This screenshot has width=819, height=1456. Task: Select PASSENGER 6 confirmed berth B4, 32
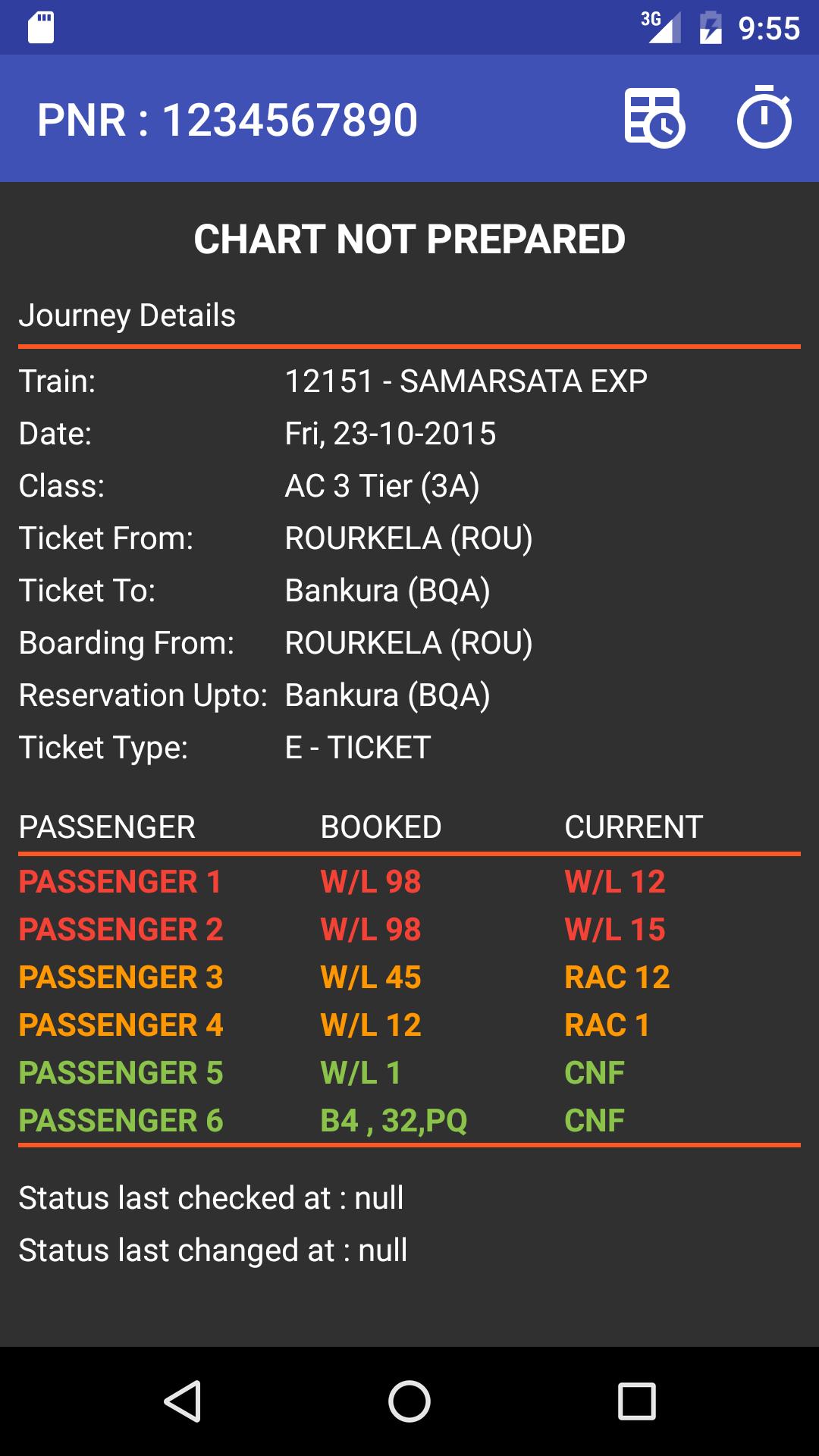pos(394,1119)
